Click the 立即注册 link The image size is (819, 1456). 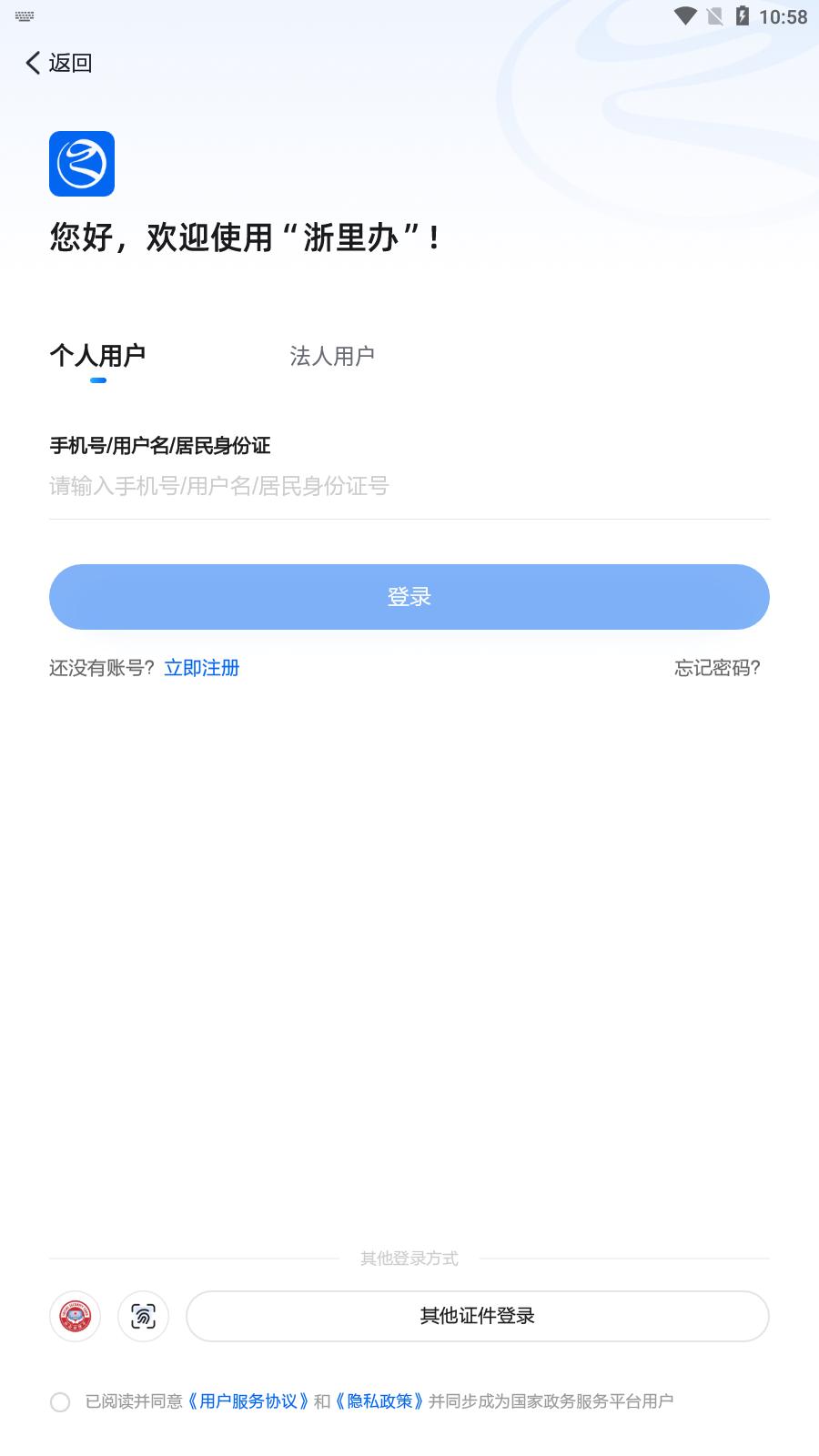(x=201, y=668)
